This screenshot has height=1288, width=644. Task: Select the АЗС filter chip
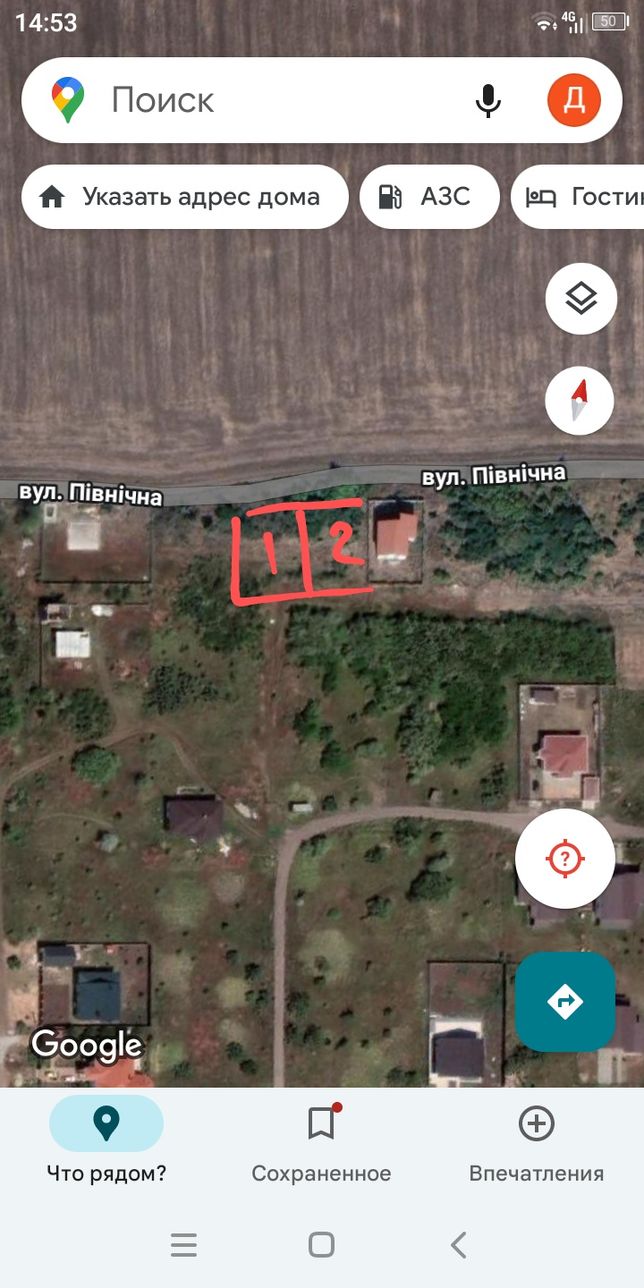[429, 197]
